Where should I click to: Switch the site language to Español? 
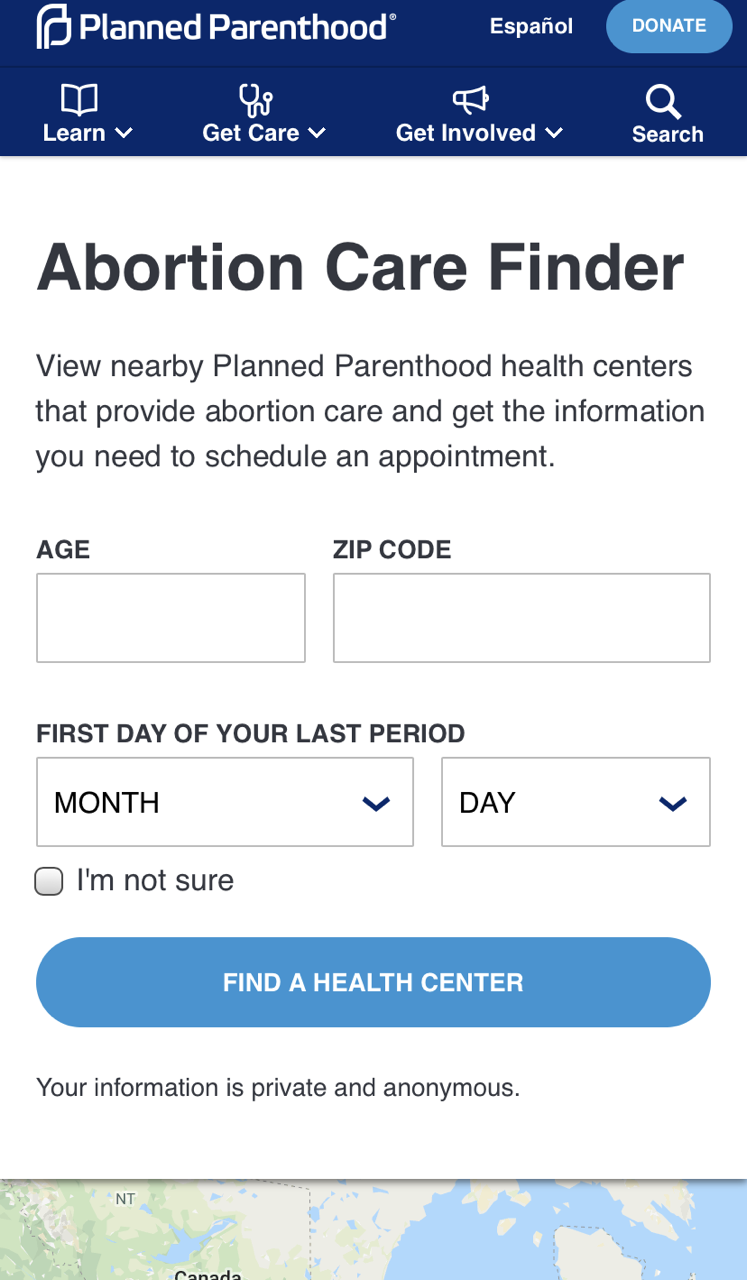[530, 26]
